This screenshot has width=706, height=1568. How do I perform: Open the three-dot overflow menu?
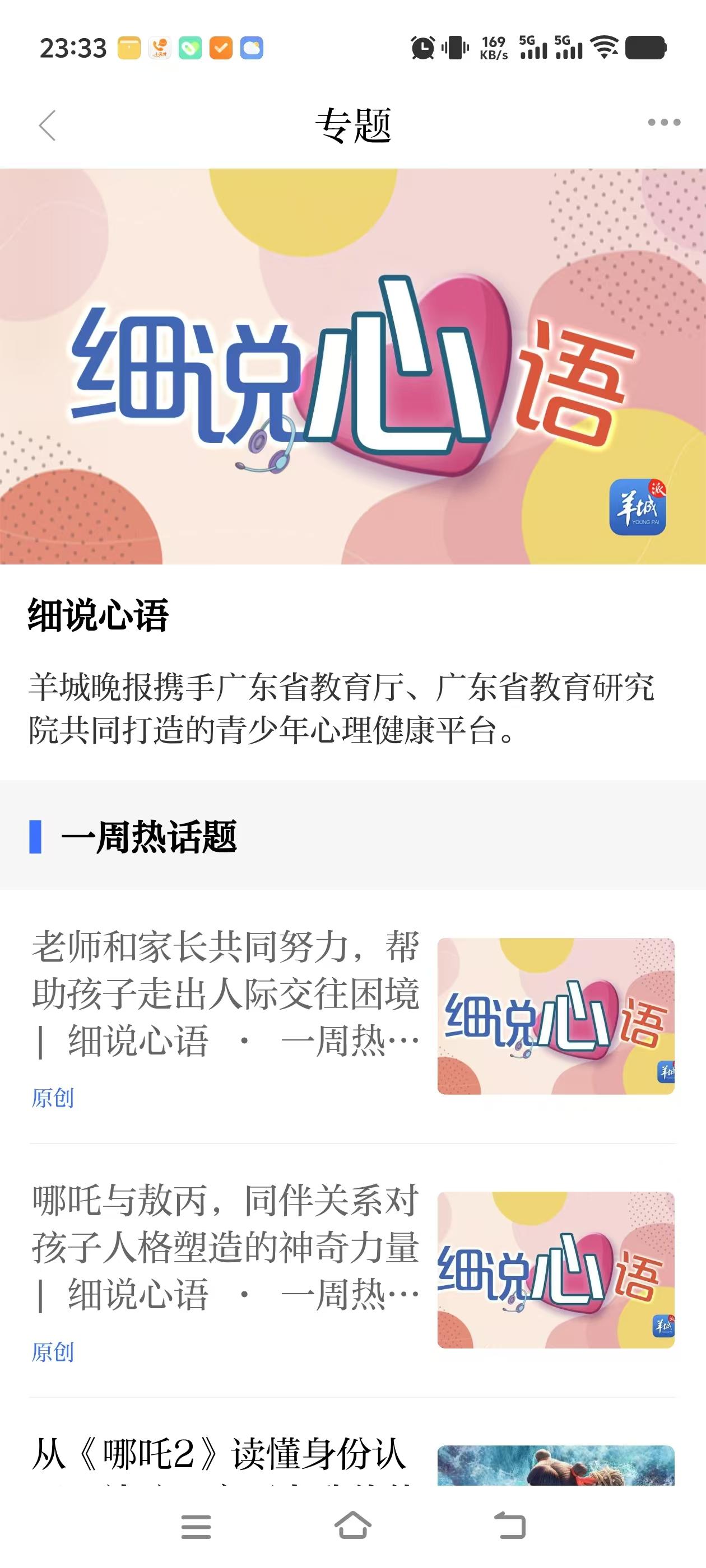[663, 123]
